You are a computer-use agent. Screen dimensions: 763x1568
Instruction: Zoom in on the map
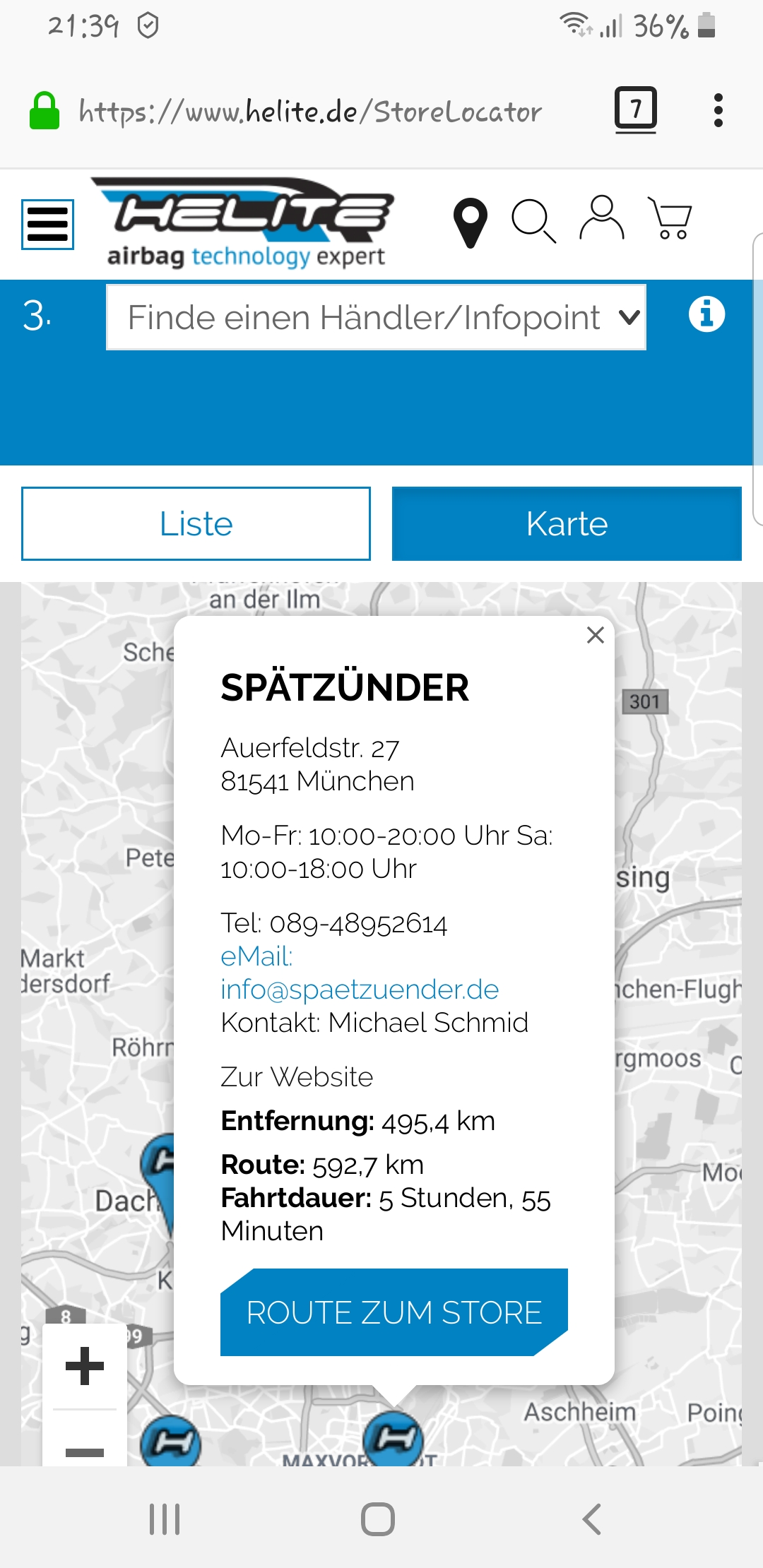click(x=85, y=1365)
